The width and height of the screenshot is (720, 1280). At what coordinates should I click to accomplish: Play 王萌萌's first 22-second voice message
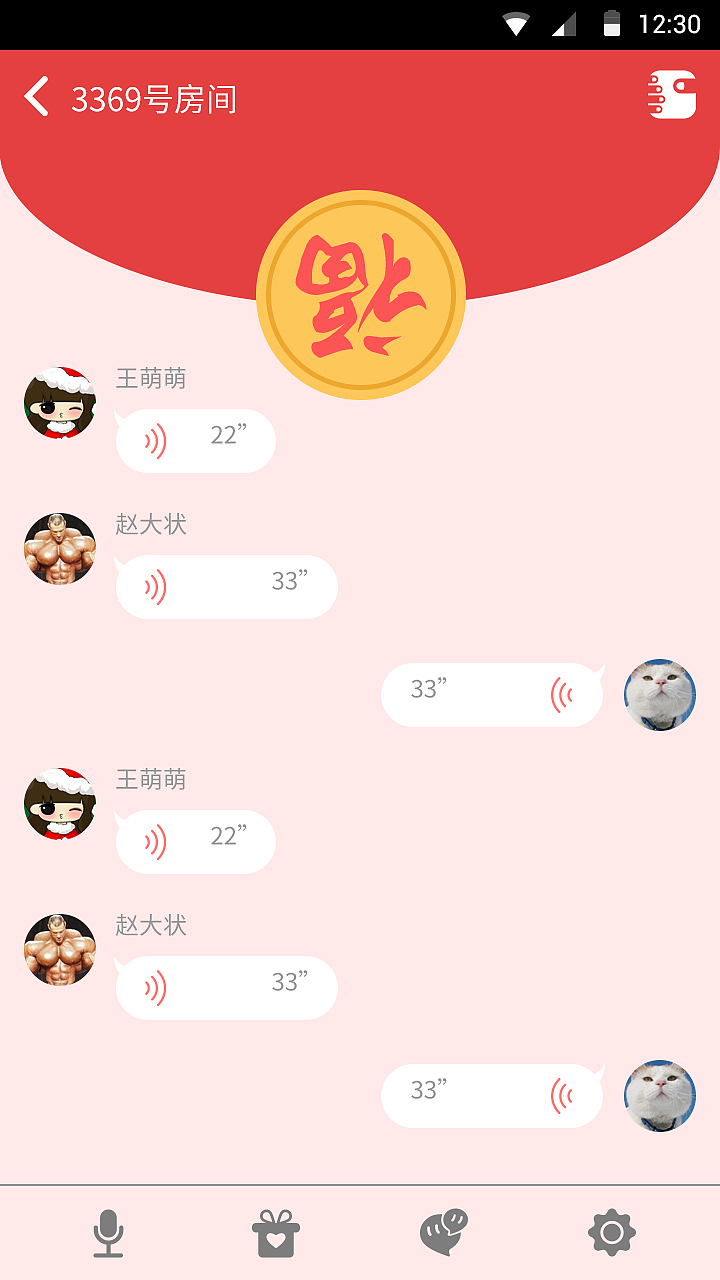pyautogui.click(x=195, y=440)
